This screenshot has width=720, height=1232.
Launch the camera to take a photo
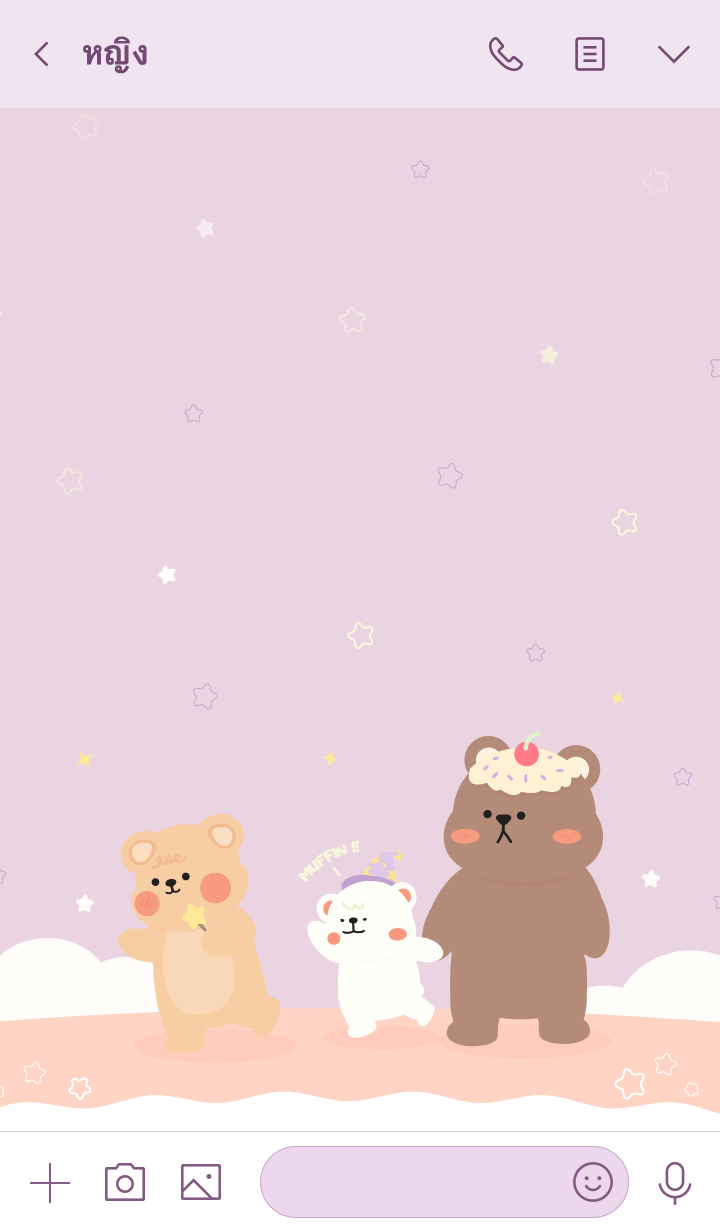click(x=125, y=1182)
